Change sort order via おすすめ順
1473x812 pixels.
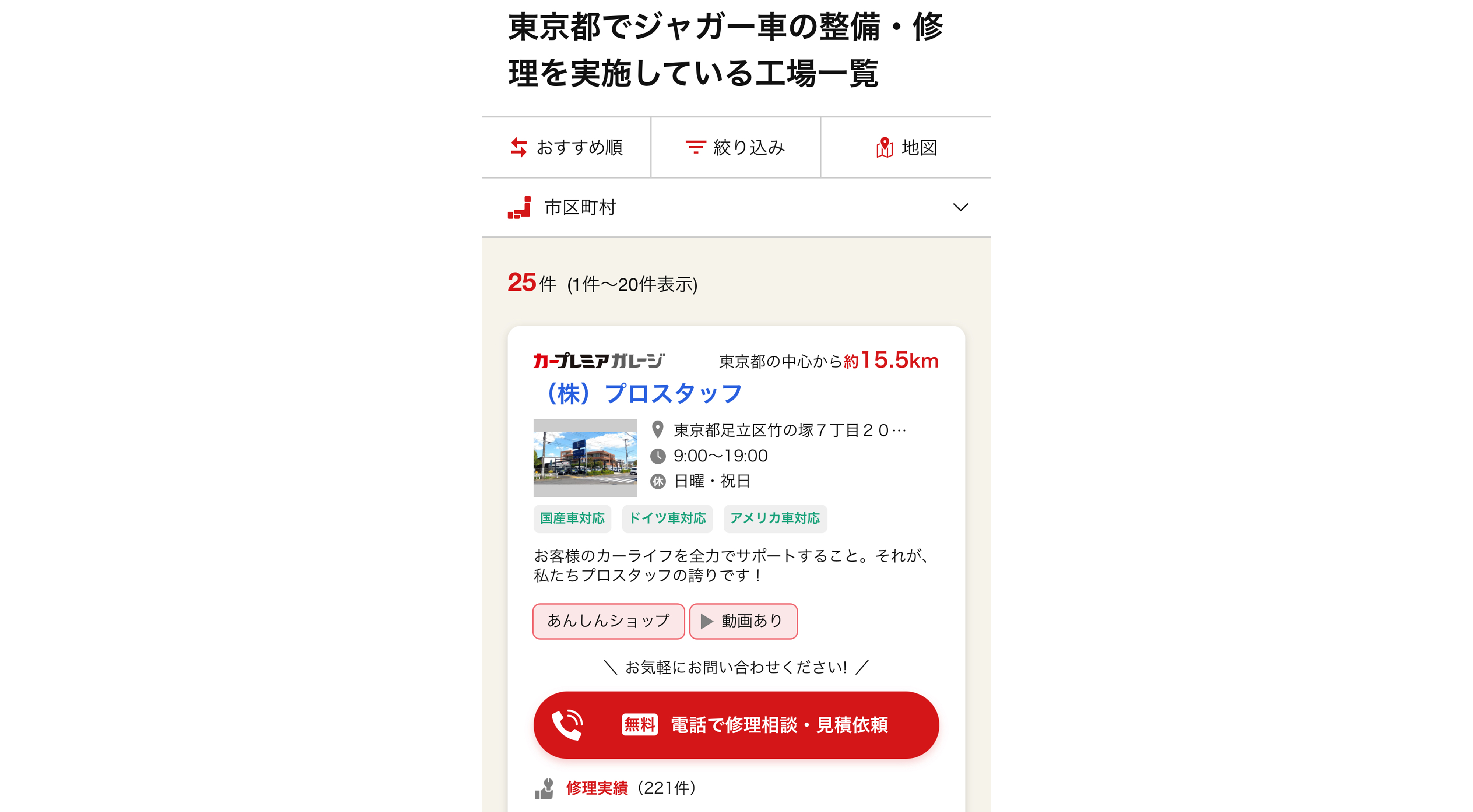tap(566, 148)
